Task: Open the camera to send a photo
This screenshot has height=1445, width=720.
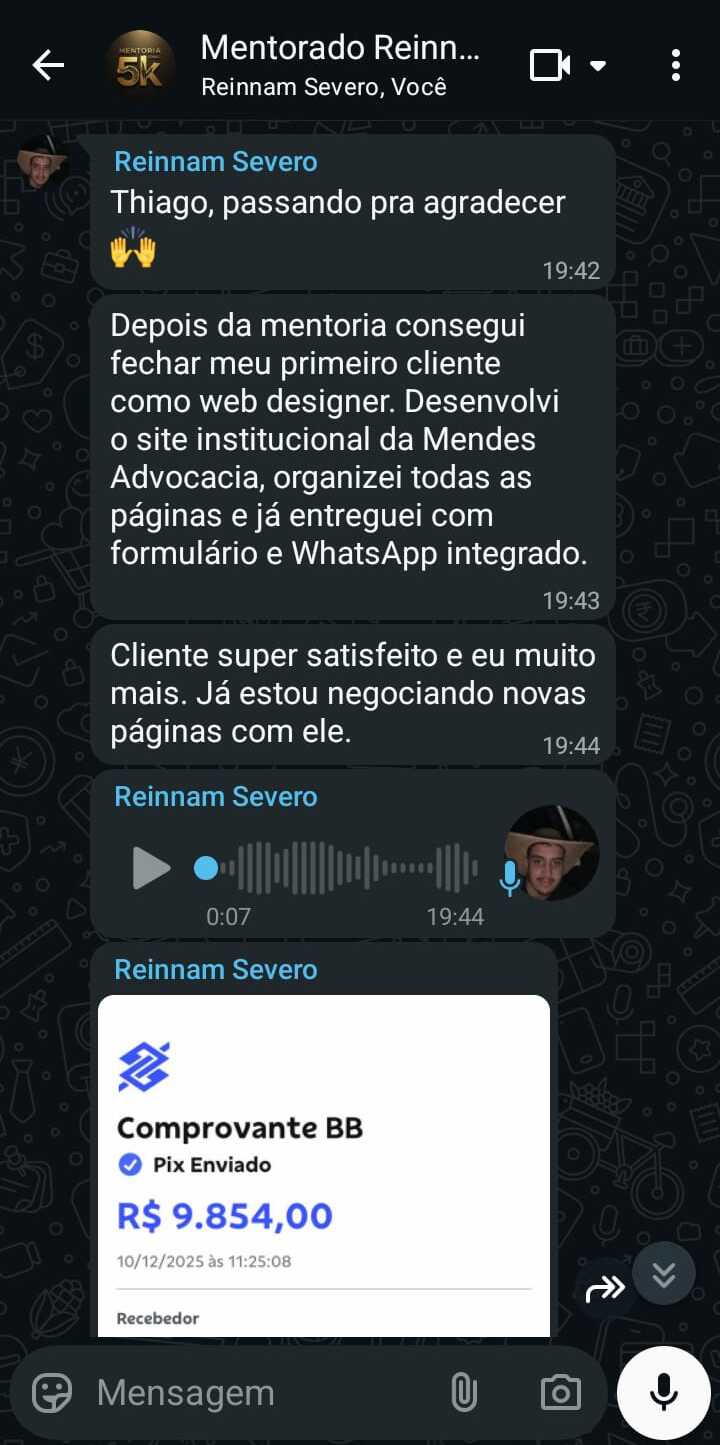Action: tap(560, 1392)
